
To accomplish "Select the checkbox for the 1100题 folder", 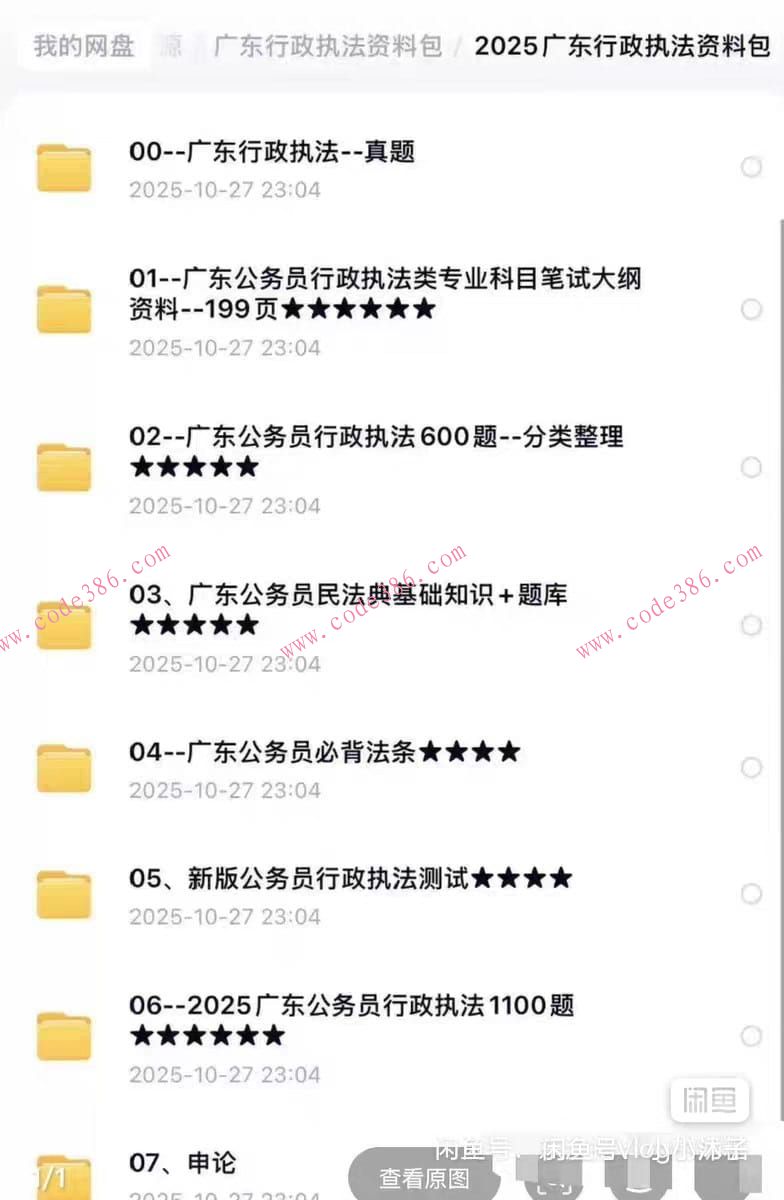I will (x=751, y=1036).
